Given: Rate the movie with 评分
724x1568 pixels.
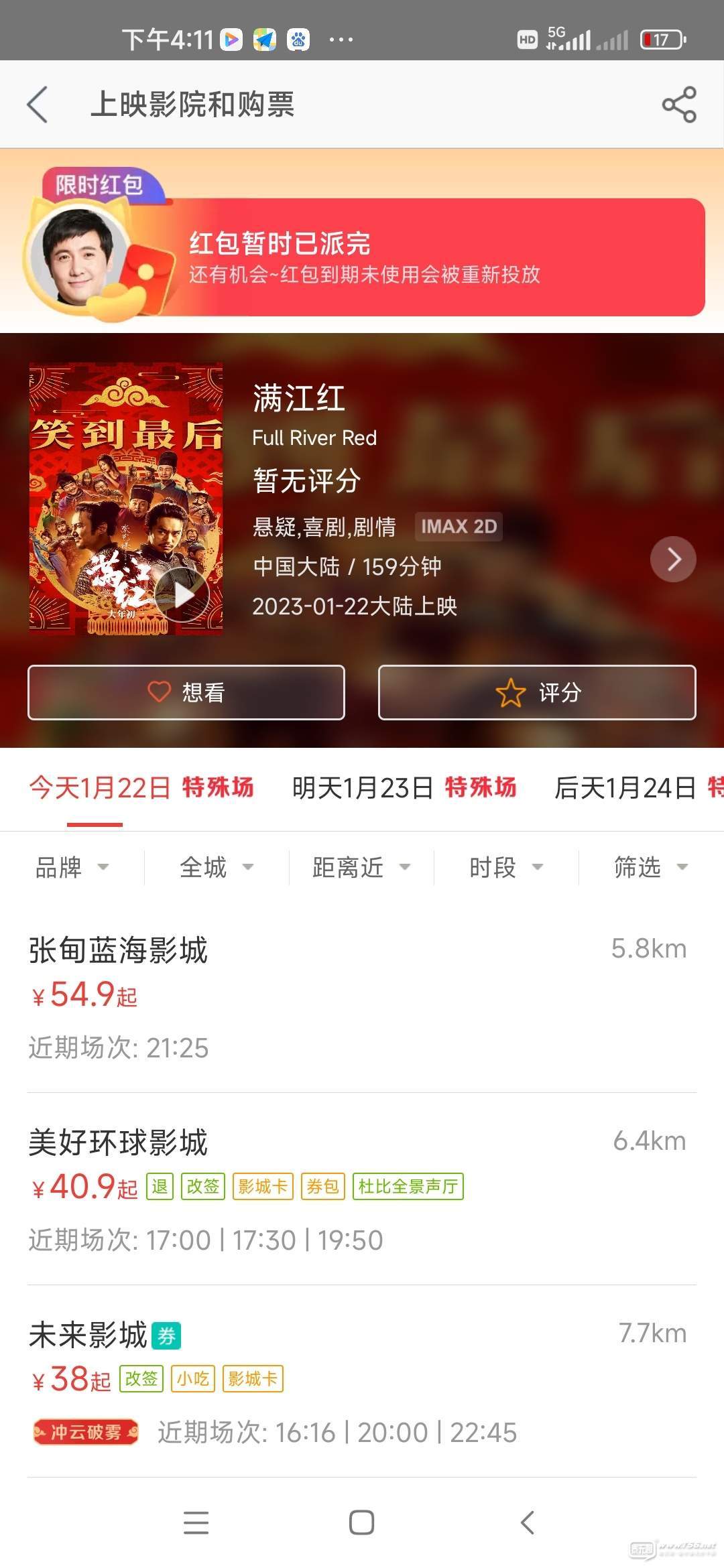Looking at the screenshot, I should click(x=537, y=692).
